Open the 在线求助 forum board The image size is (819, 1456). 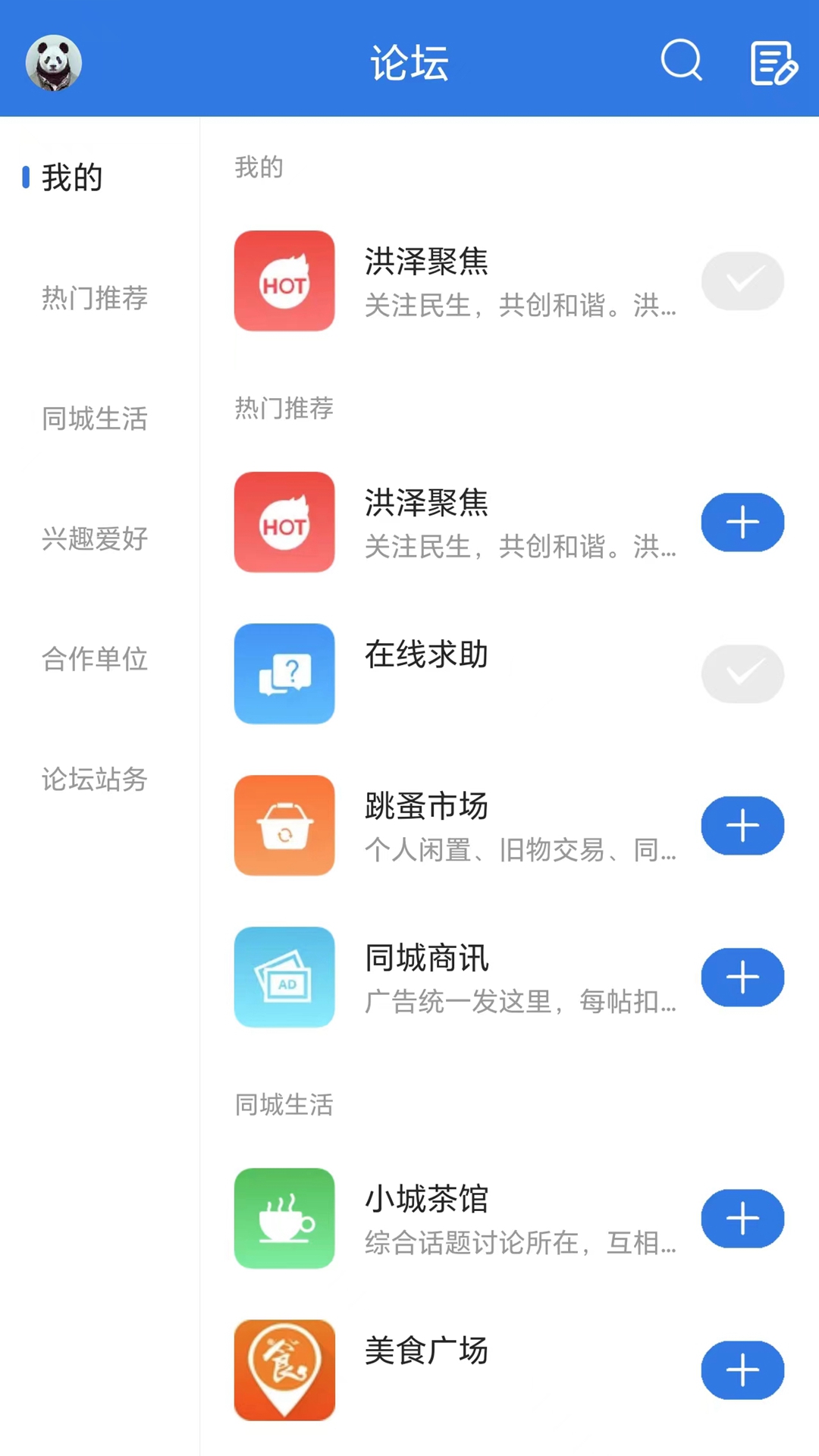[455, 674]
